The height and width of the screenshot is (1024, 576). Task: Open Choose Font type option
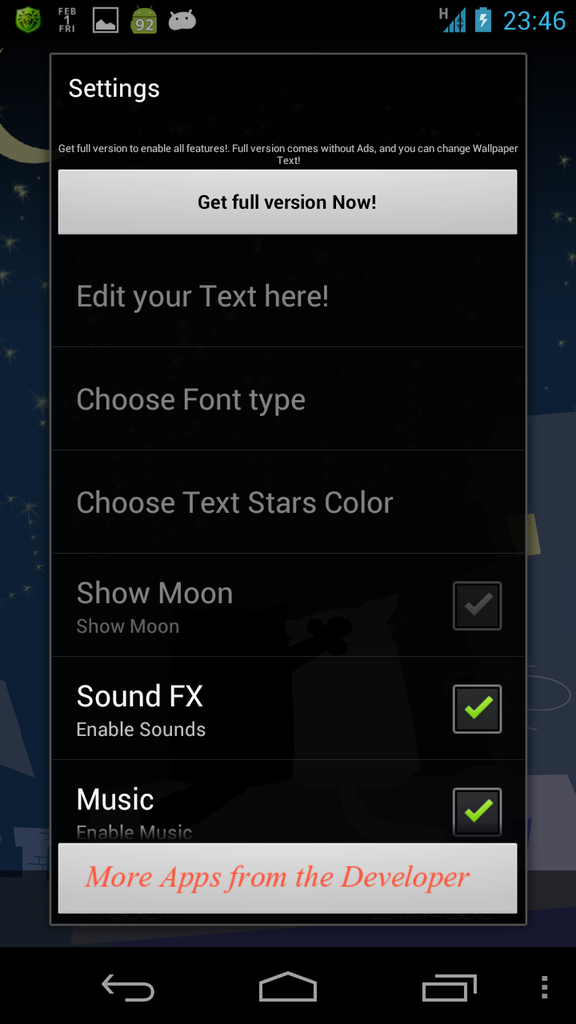(288, 399)
